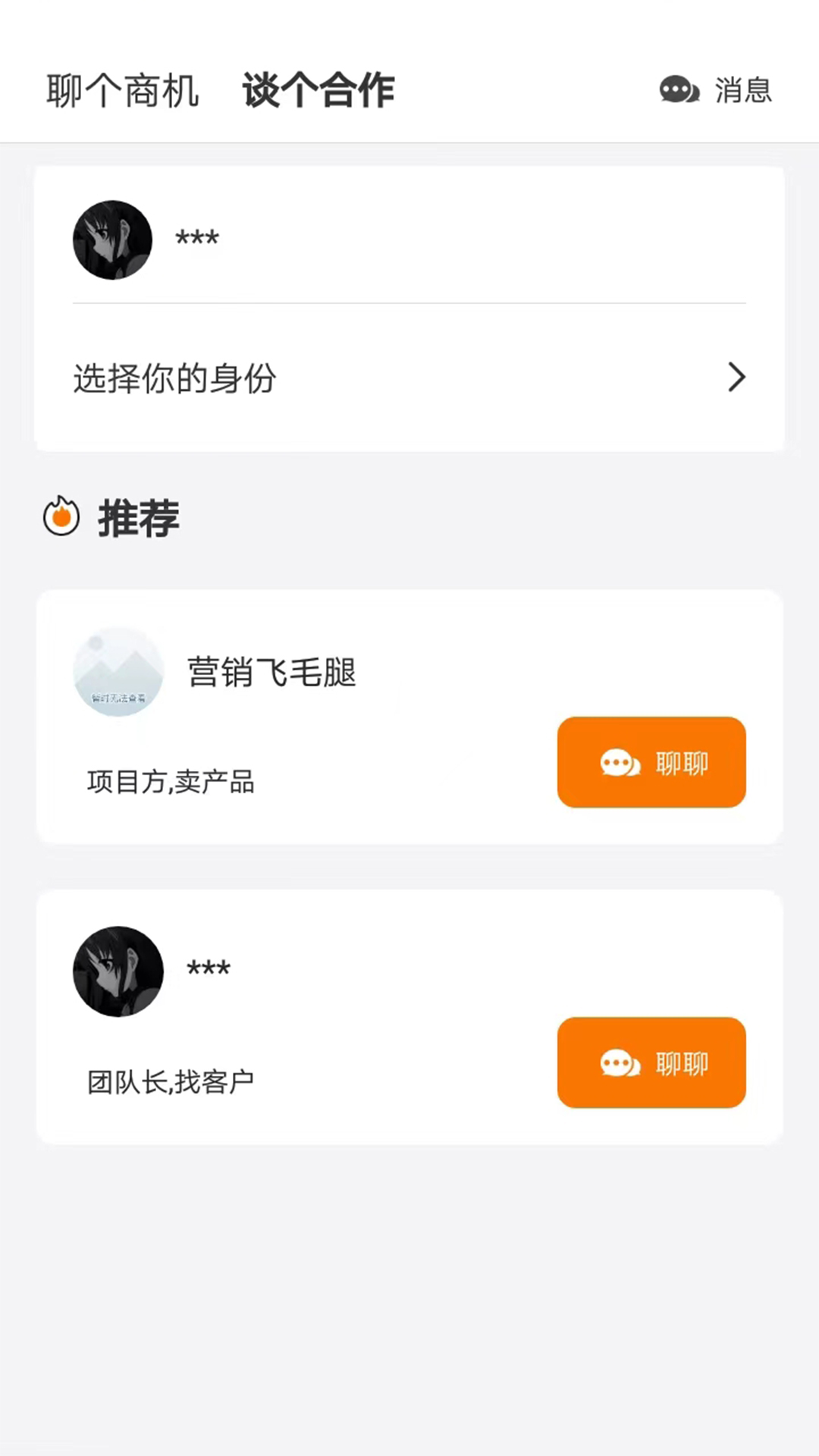Image resolution: width=819 pixels, height=1456 pixels.
Task: Click the flame icon next to 推荐
Action: pyautogui.click(x=61, y=518)
